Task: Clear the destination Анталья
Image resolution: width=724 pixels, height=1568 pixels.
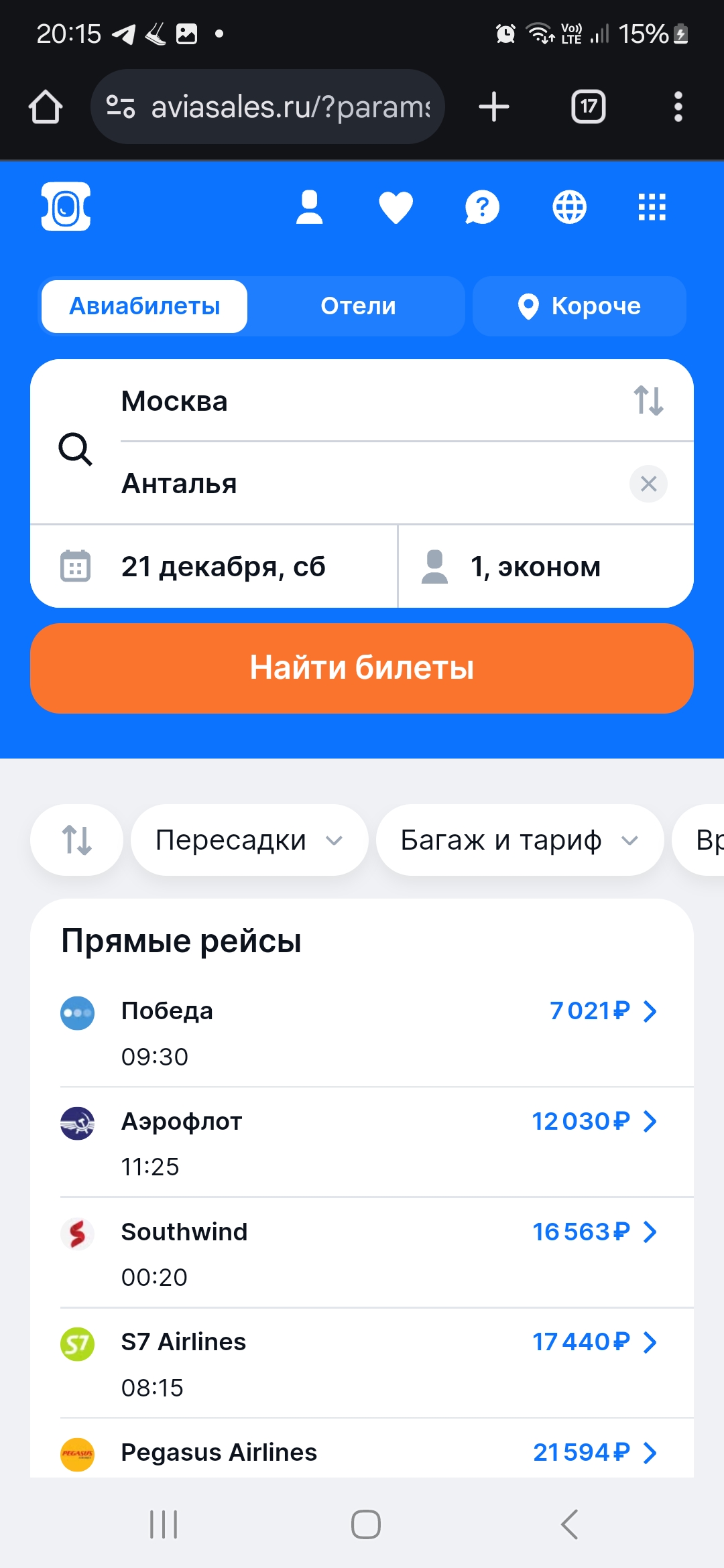Action: pyautogui.click(x=648, y=484)
